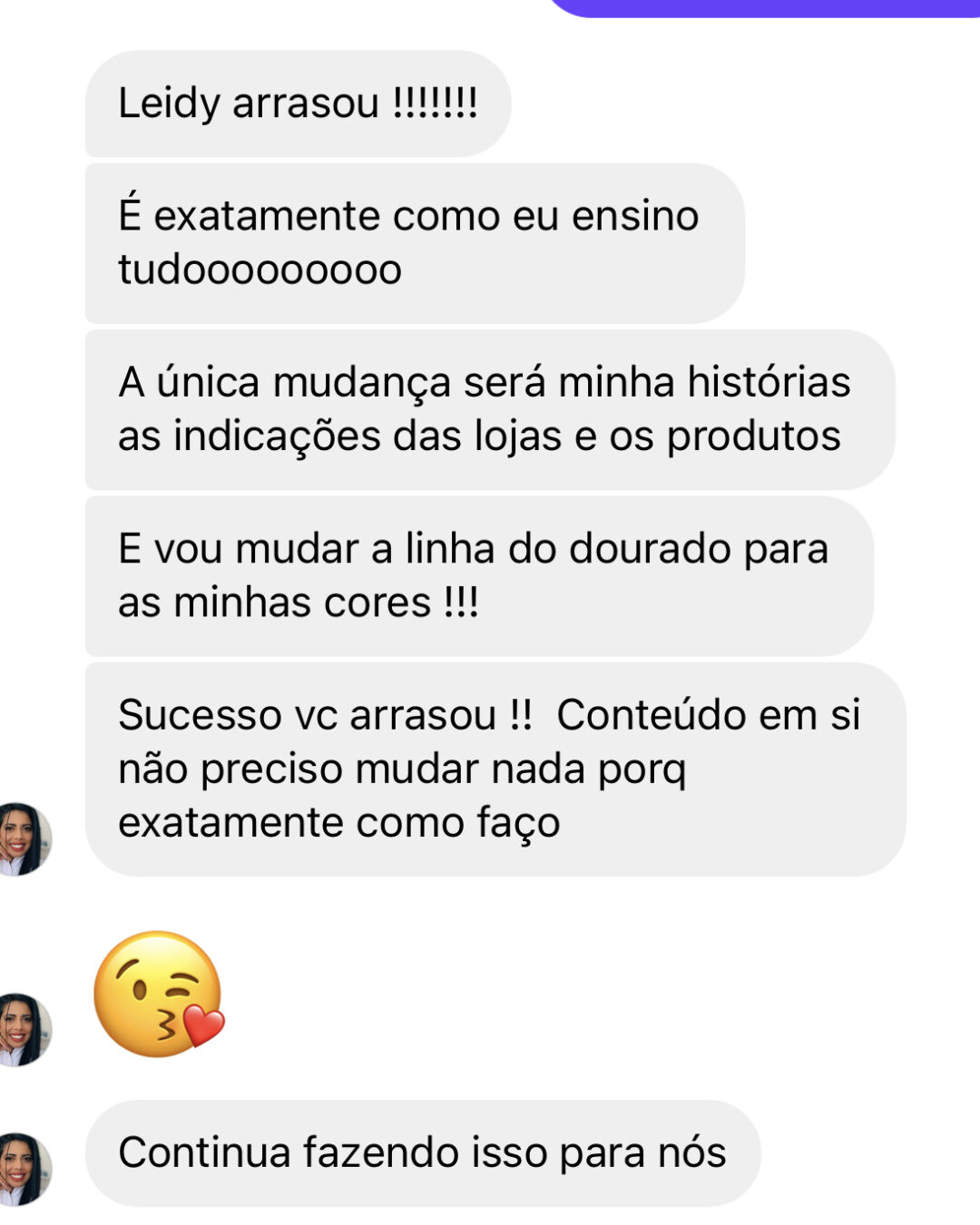Open avatar beside 'Sucesso vc arrasou' message
The image size is (980, 1225).
[x=24, y=838]
